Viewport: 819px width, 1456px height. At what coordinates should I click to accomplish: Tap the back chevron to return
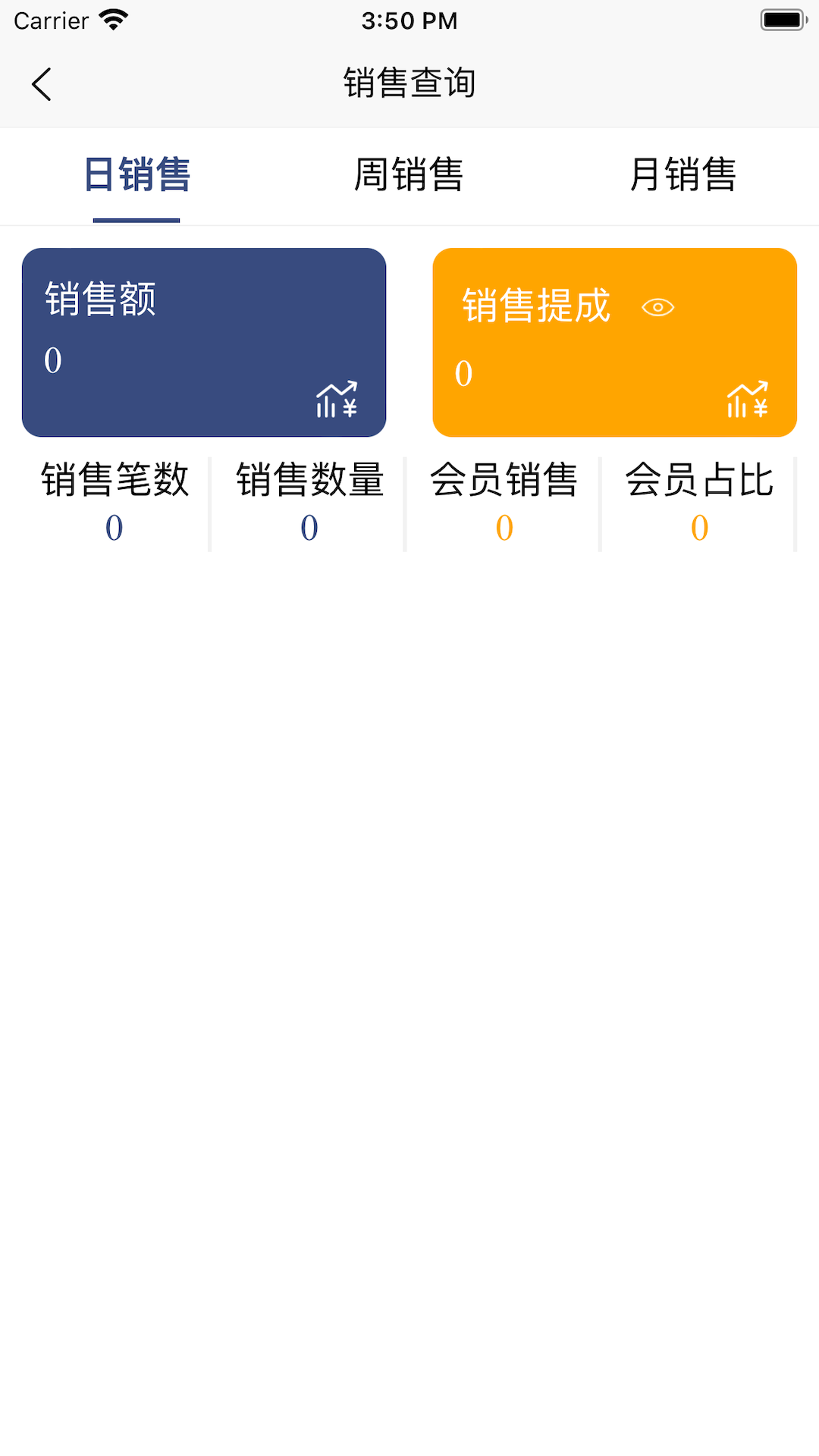point(42,84)
